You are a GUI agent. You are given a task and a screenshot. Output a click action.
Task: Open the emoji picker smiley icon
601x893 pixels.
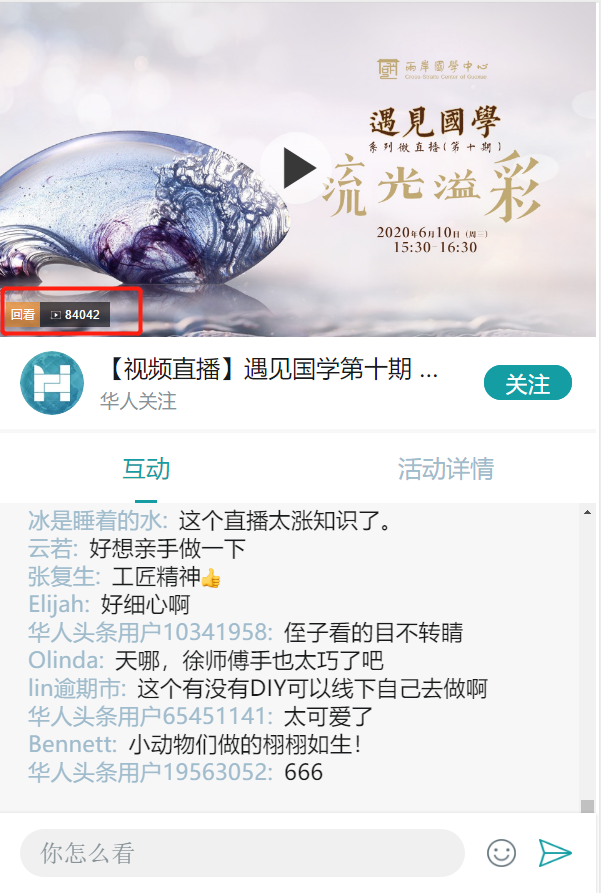coord(501,853)
